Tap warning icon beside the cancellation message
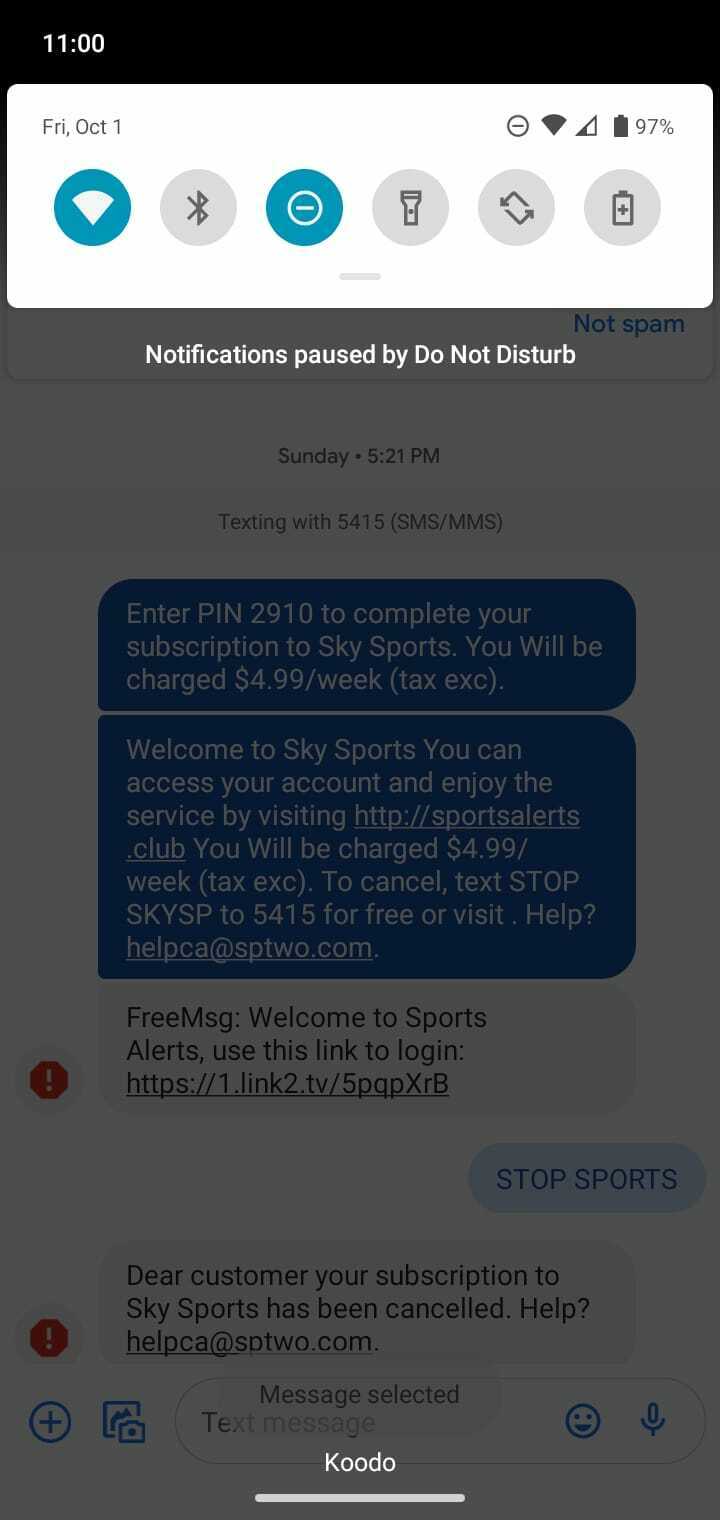The image size is (720, 1520). [x=49, y=1338]
